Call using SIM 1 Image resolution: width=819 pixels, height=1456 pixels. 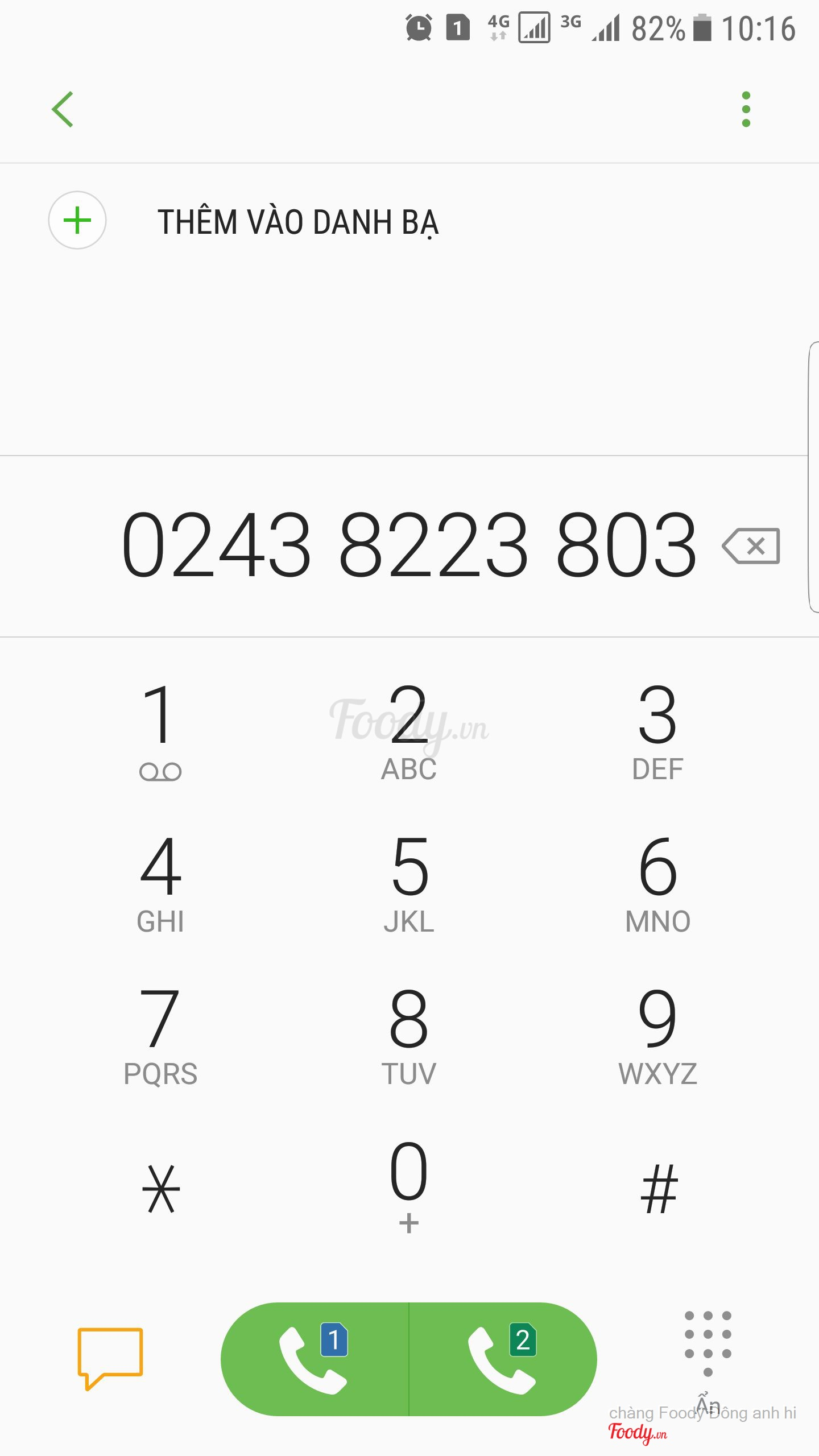pos(315,1359)
